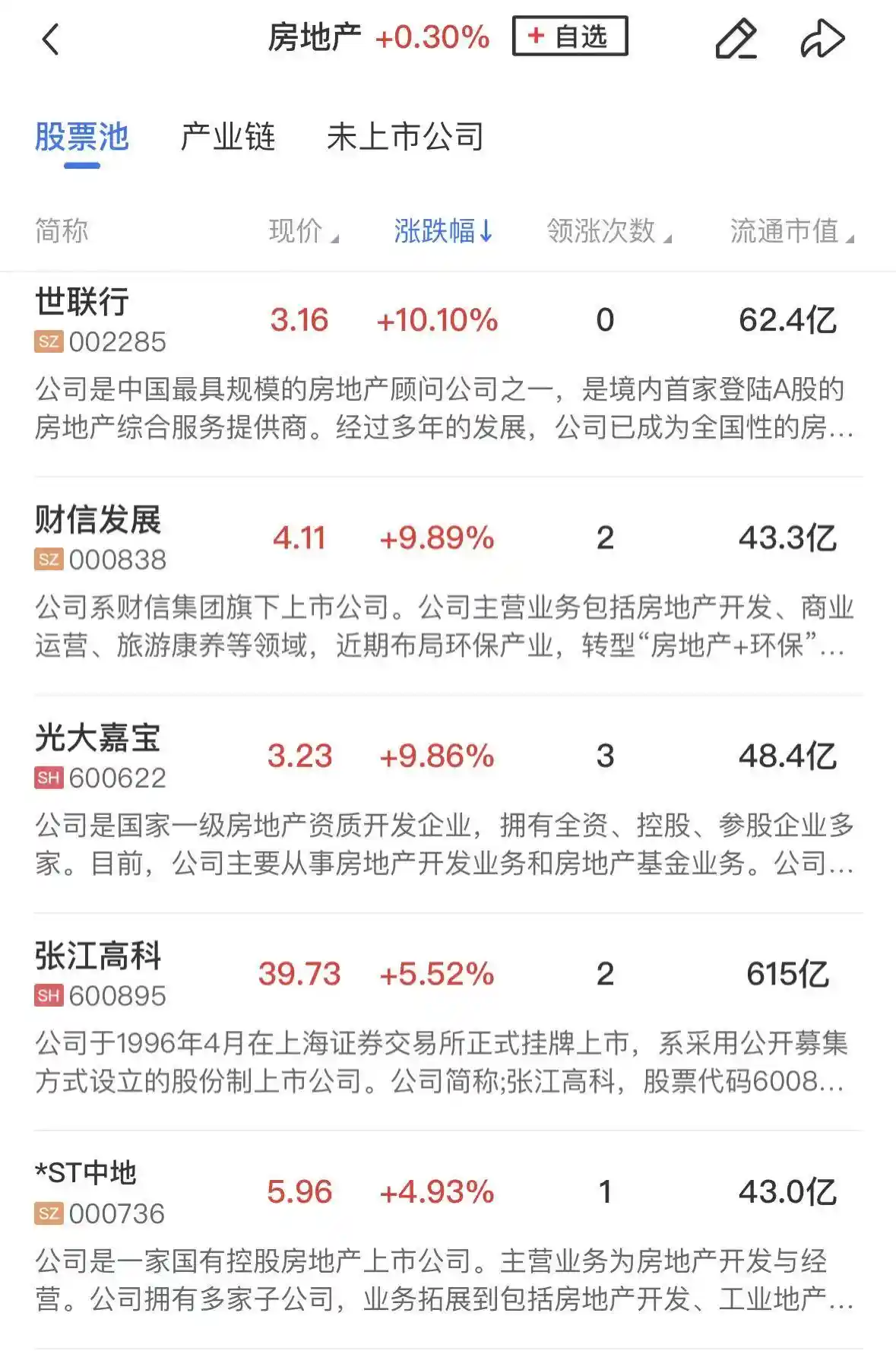Switch to the 产业链 tab
Image resolution: width=896 pixels, height=1351 pixels.
click(x=229, y=138)
